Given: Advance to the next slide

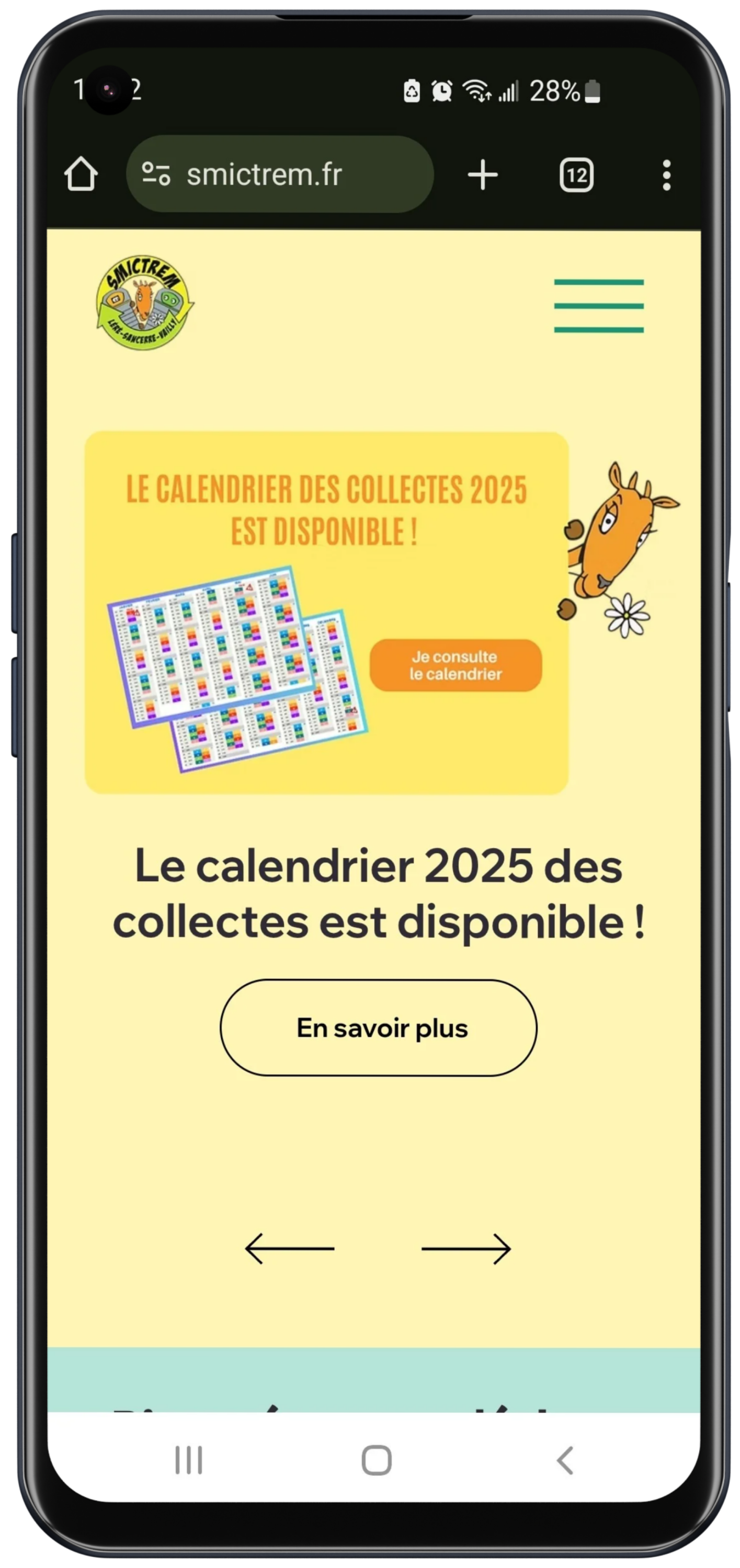Looking at the screenshot, I should click(465, 1249).
